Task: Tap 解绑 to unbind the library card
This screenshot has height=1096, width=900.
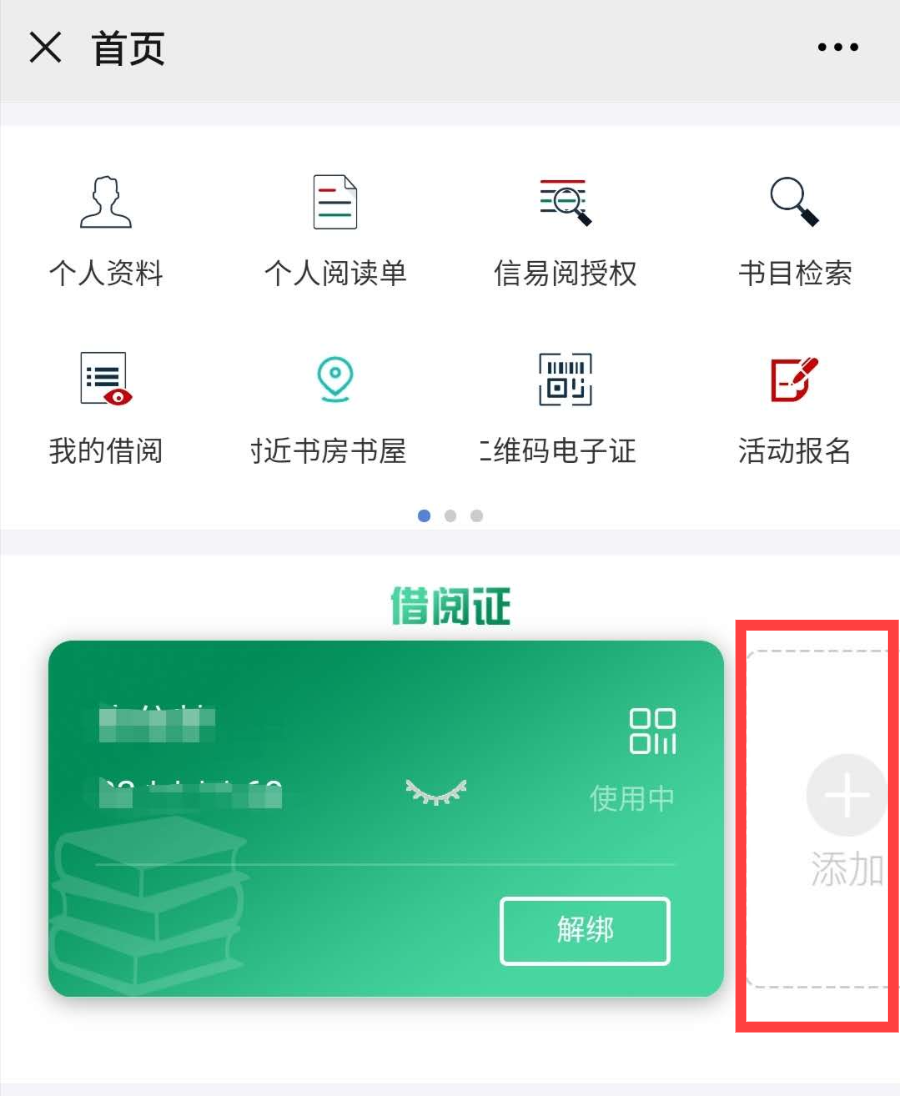Action: tap(585, 930)
